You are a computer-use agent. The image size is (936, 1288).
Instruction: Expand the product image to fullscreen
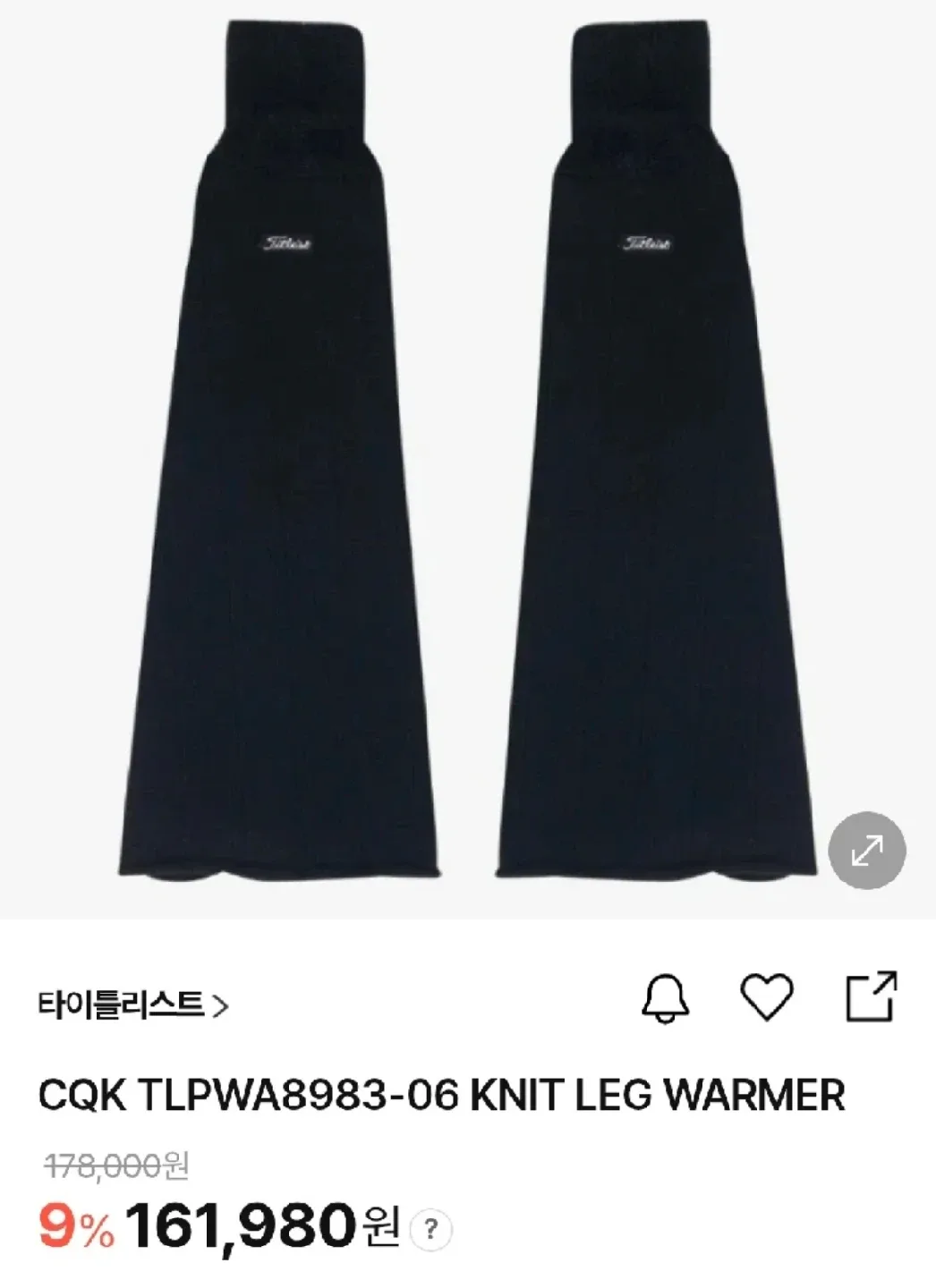coord(866,851)
